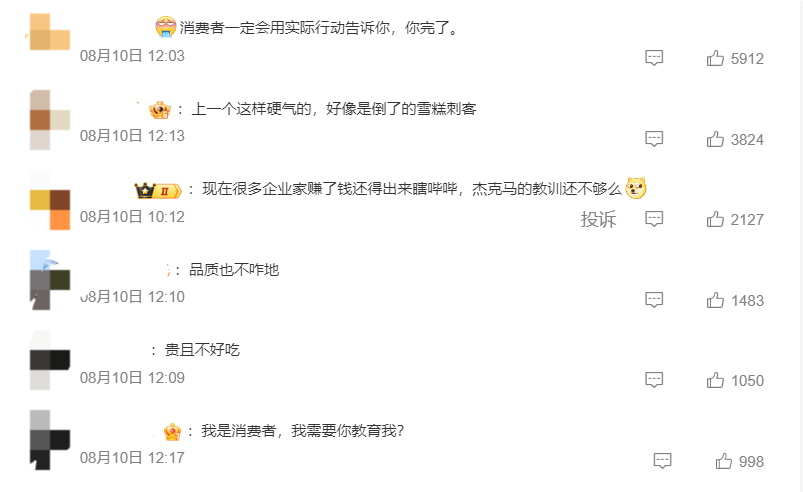Like the 杰克马的教训 comment
The image size is (803, 492).
pos(715,219)
